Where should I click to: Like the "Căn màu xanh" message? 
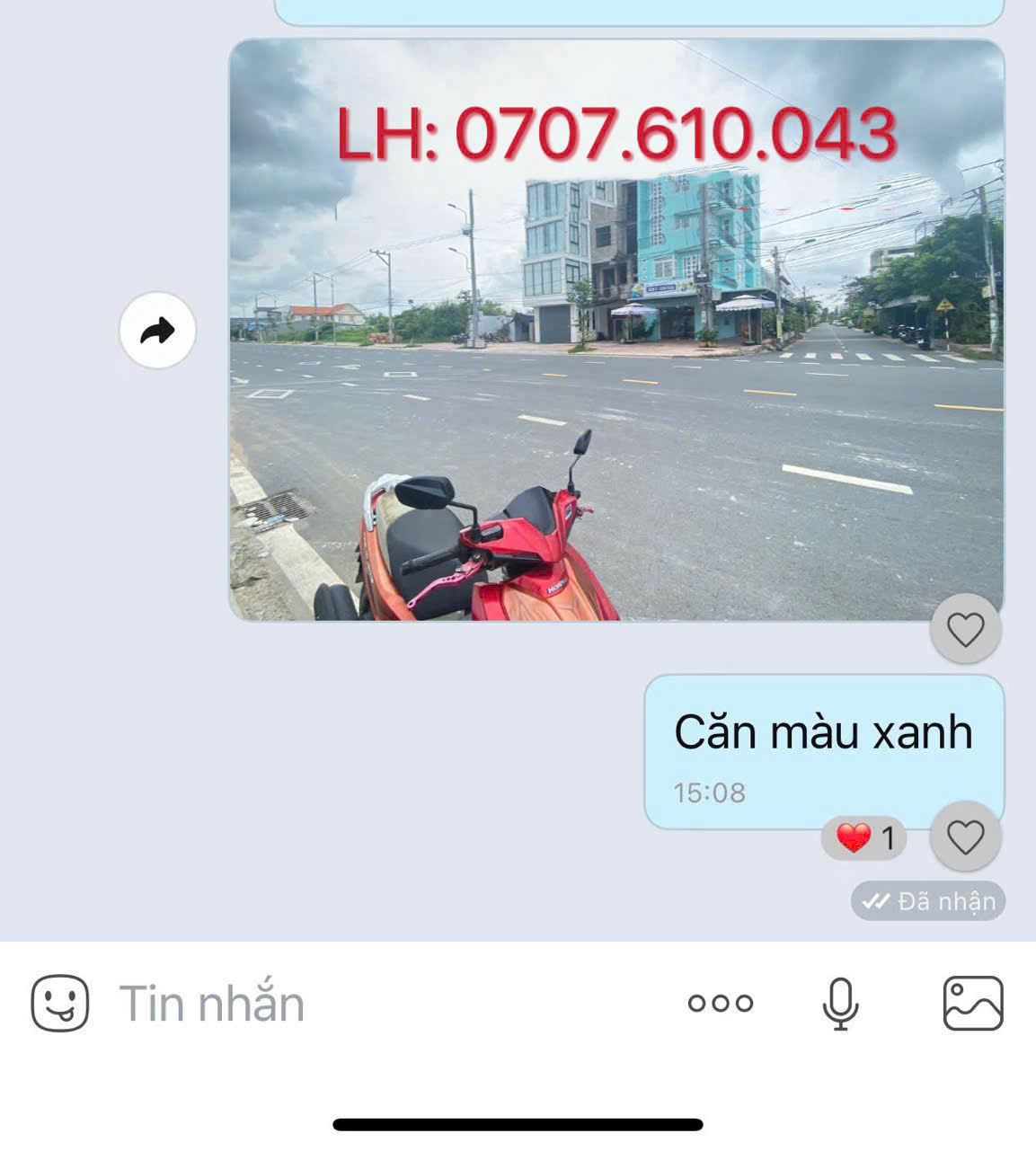tap(965, 837)
